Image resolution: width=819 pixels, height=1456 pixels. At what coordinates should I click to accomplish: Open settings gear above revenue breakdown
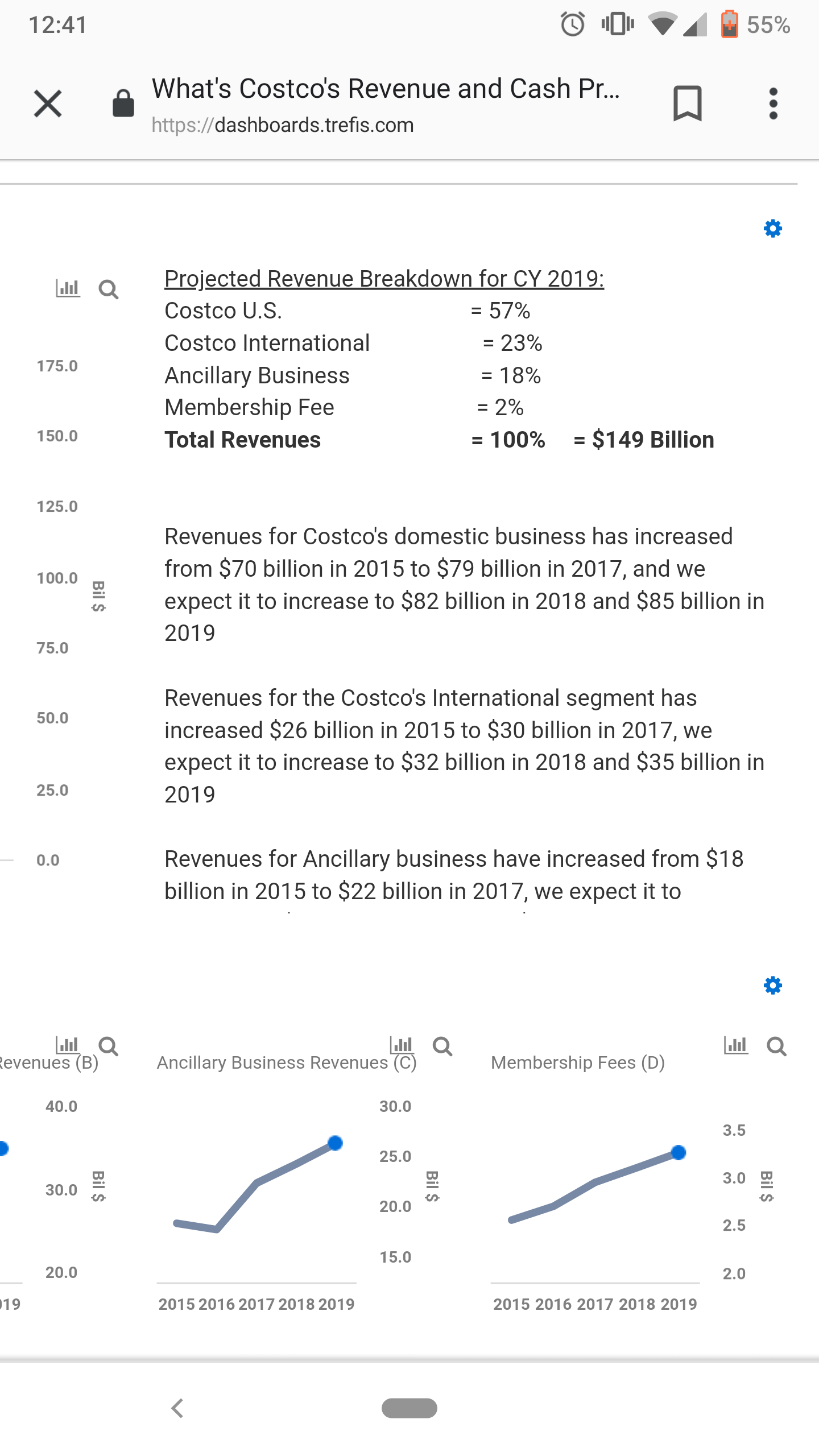pos(773,229)
